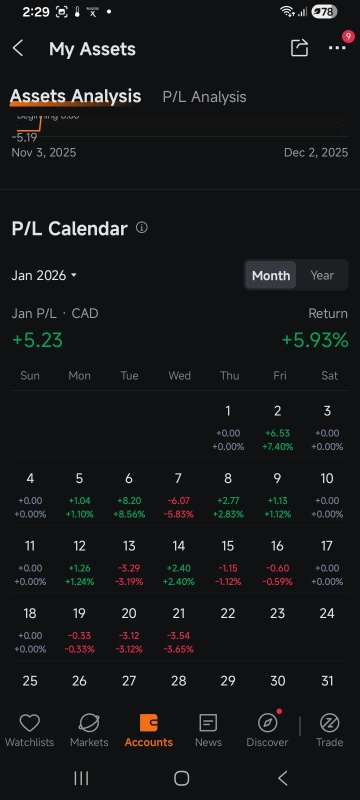Tap the system home button
The height and width of the screenshot is (800, 360).
[x=182, y=778]
